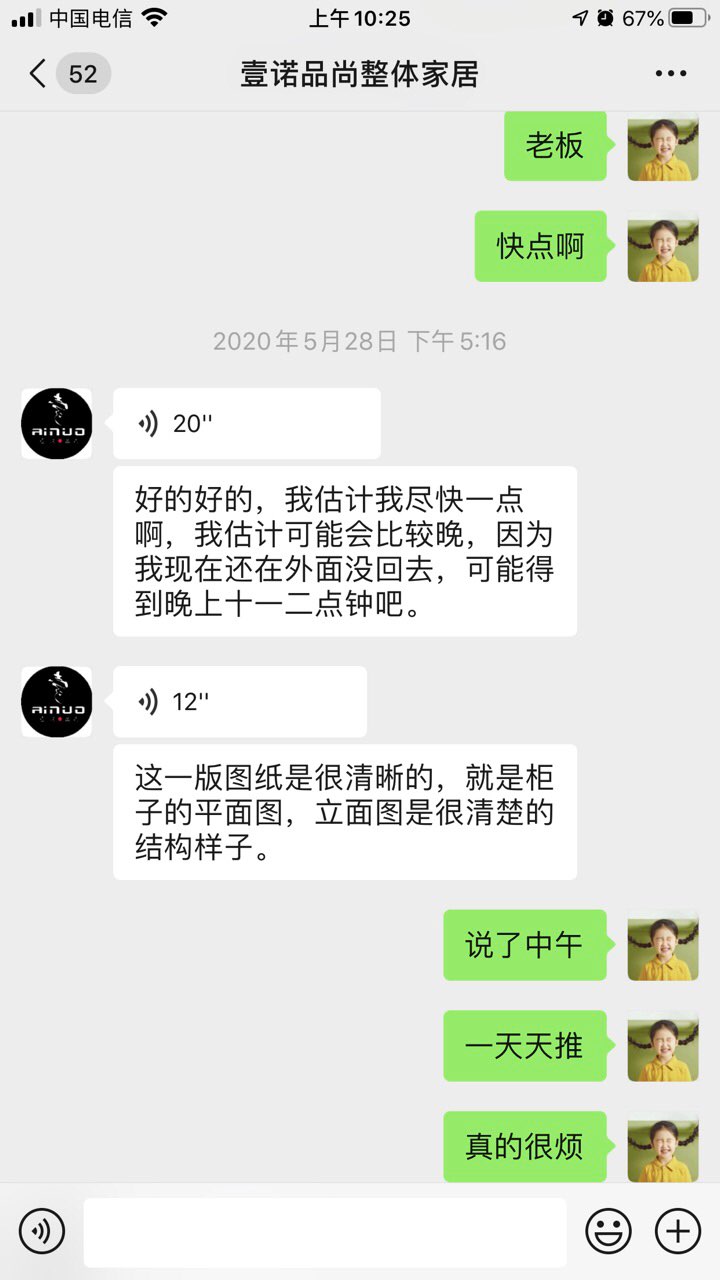
Task: Go back to the chat list
Action: click(38, 74)
